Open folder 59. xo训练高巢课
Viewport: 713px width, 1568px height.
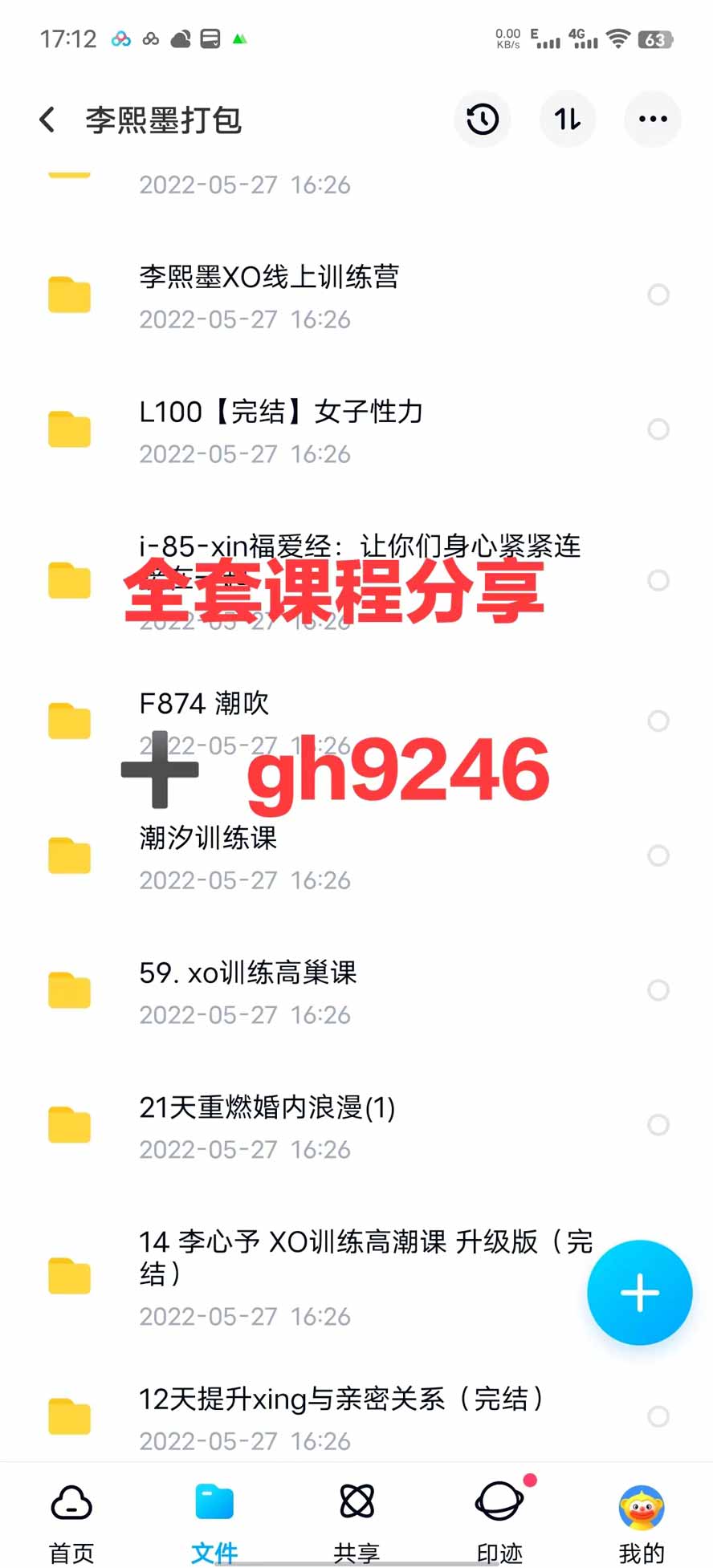click(x=247, y=990)
